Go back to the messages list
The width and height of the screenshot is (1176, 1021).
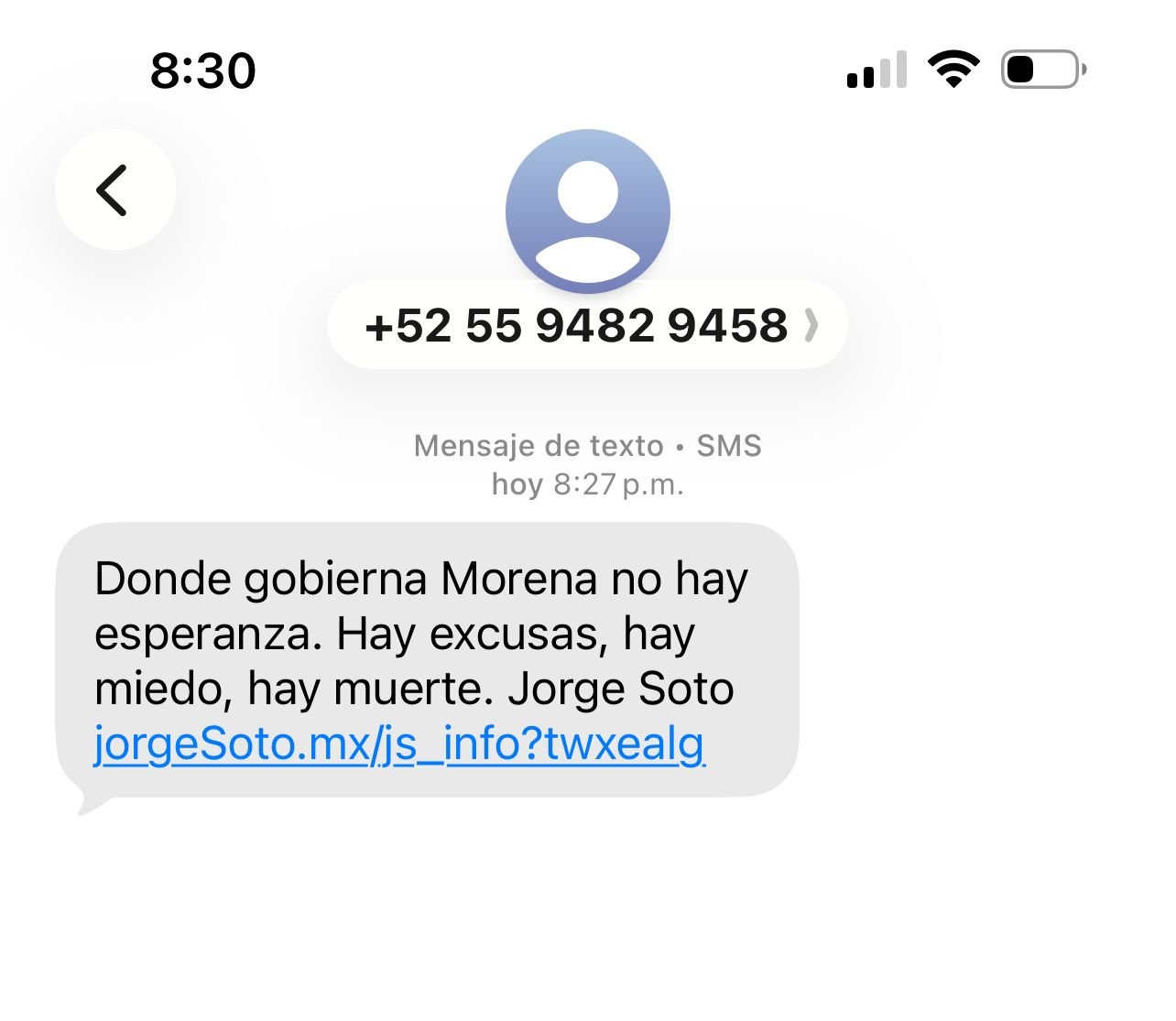pyautogui.click(x=114, y=190)
